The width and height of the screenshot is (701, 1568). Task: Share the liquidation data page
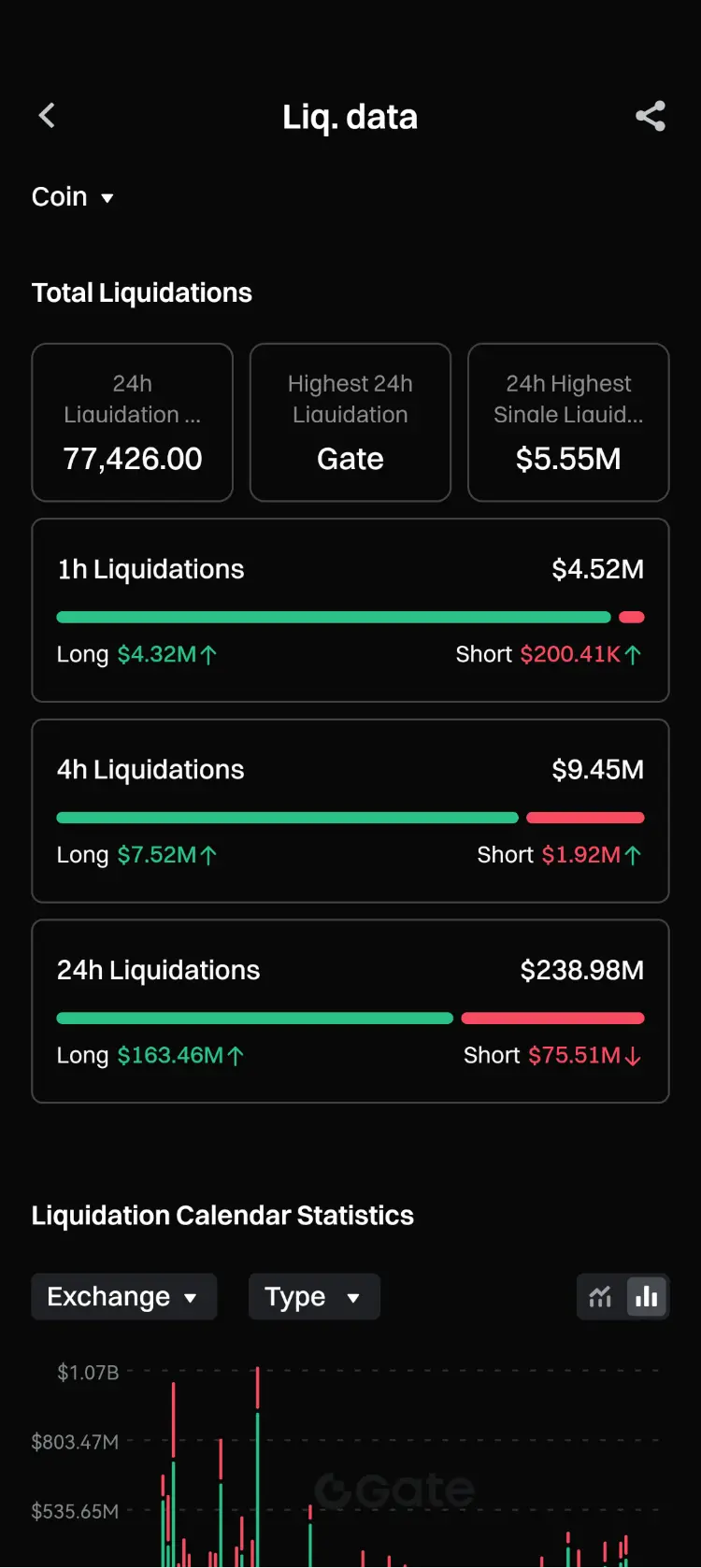click(x=651, y=116)
